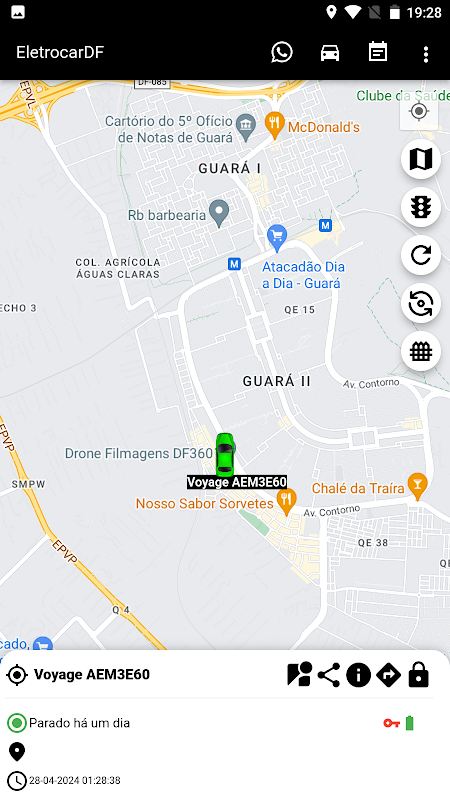Open the McDonald's place marker

(274, 125)
